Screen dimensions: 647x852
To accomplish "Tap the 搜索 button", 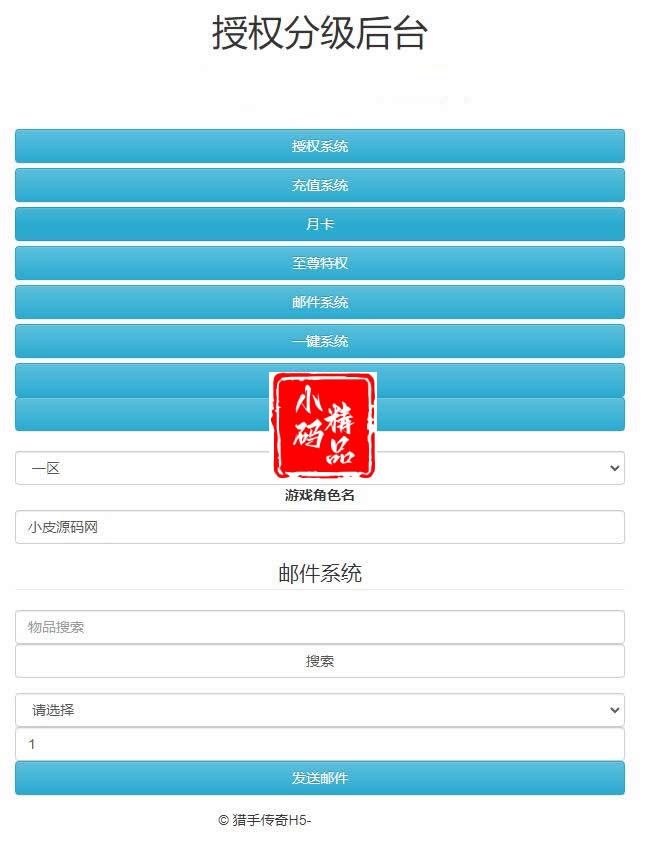I will coord(319,661).
